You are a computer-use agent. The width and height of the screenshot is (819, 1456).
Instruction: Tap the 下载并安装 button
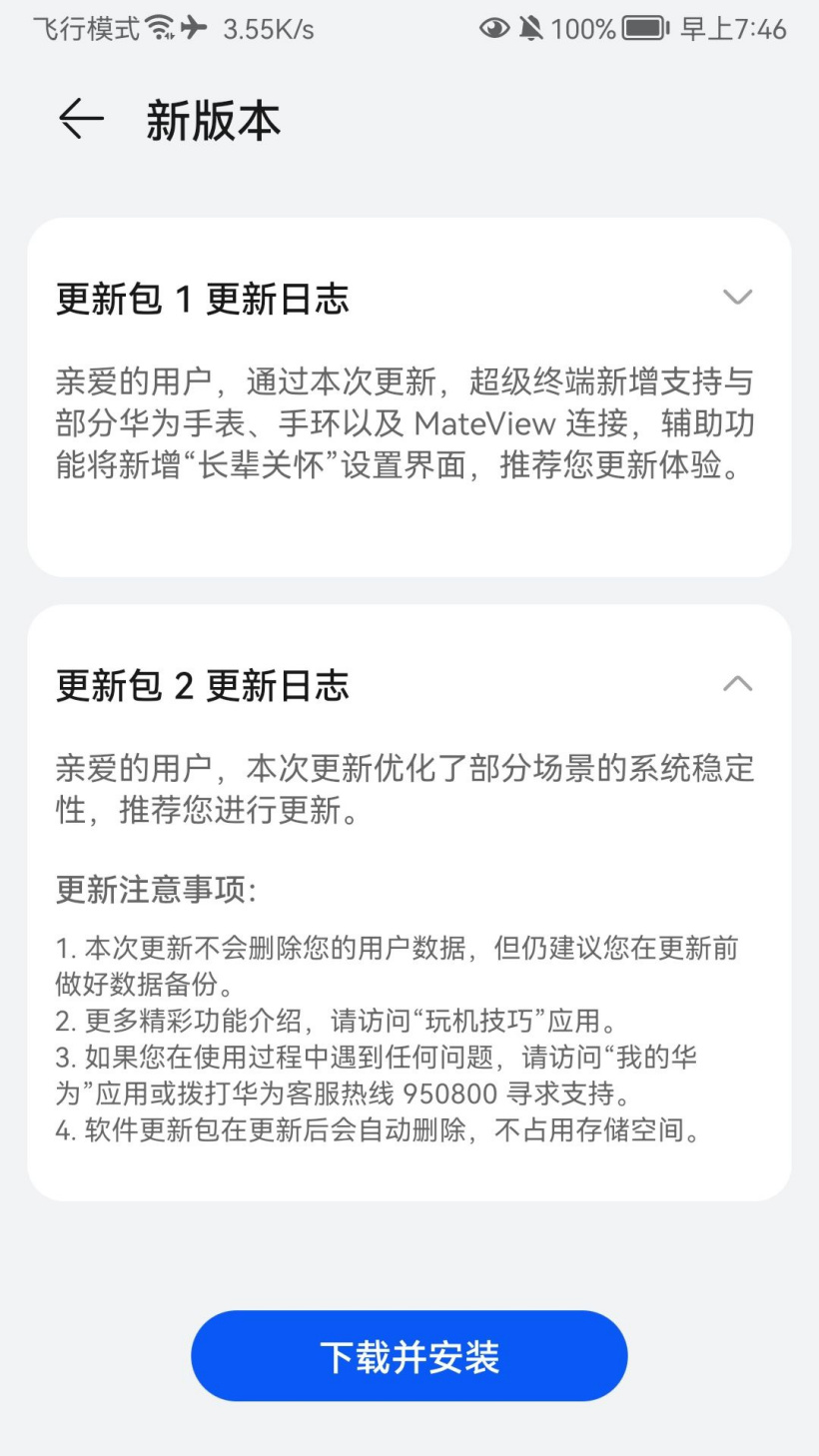[409, 1356]
